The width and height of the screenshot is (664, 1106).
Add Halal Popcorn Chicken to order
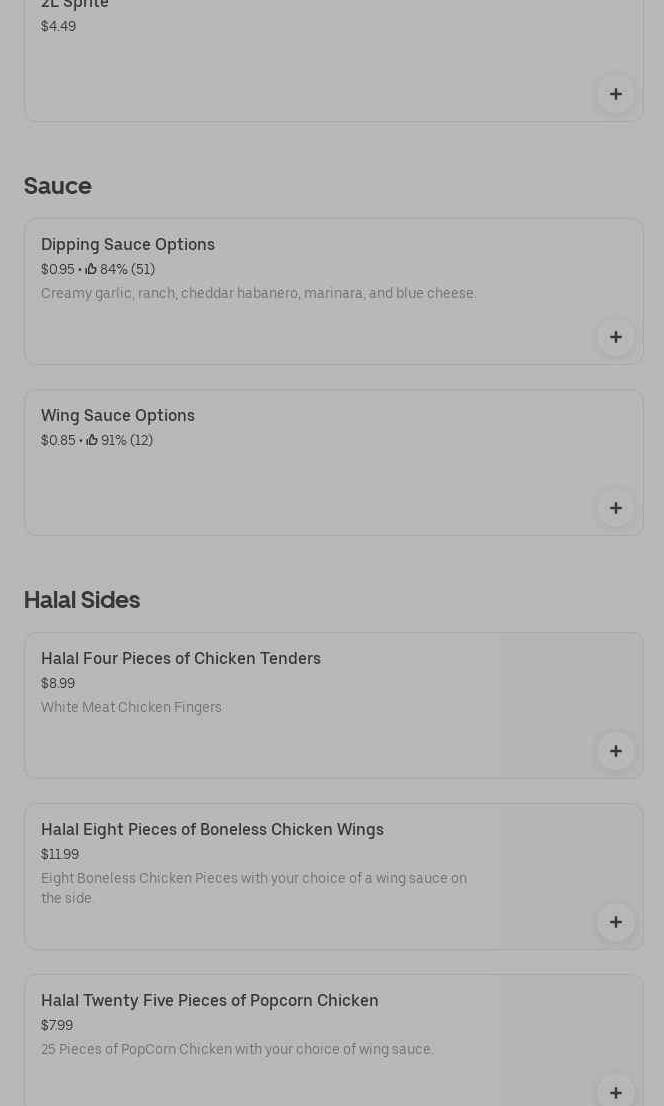[615, 1093]
